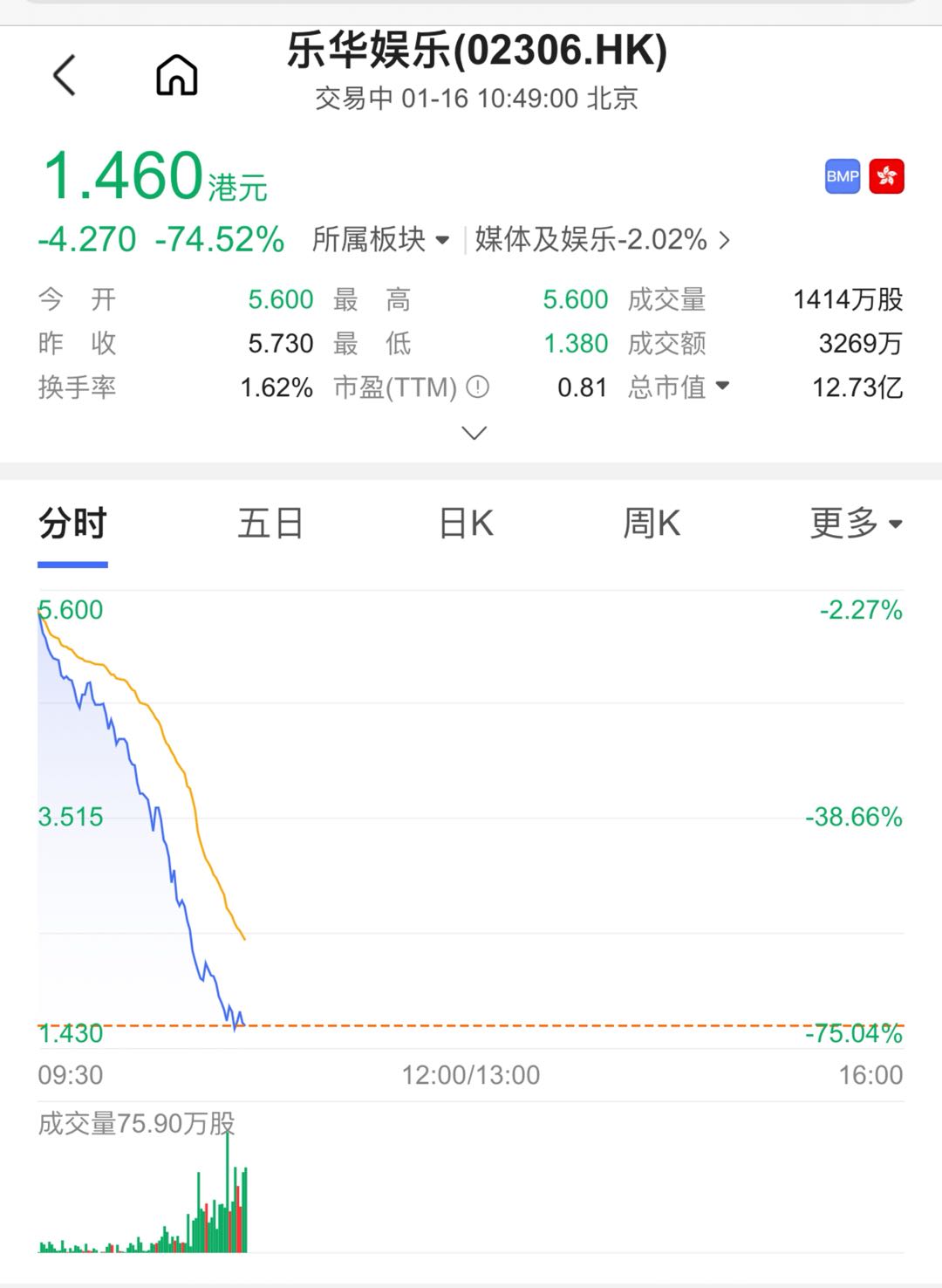Switch to the 日K chart tab
Viewport: 942px width, 1288px height.
466,524
